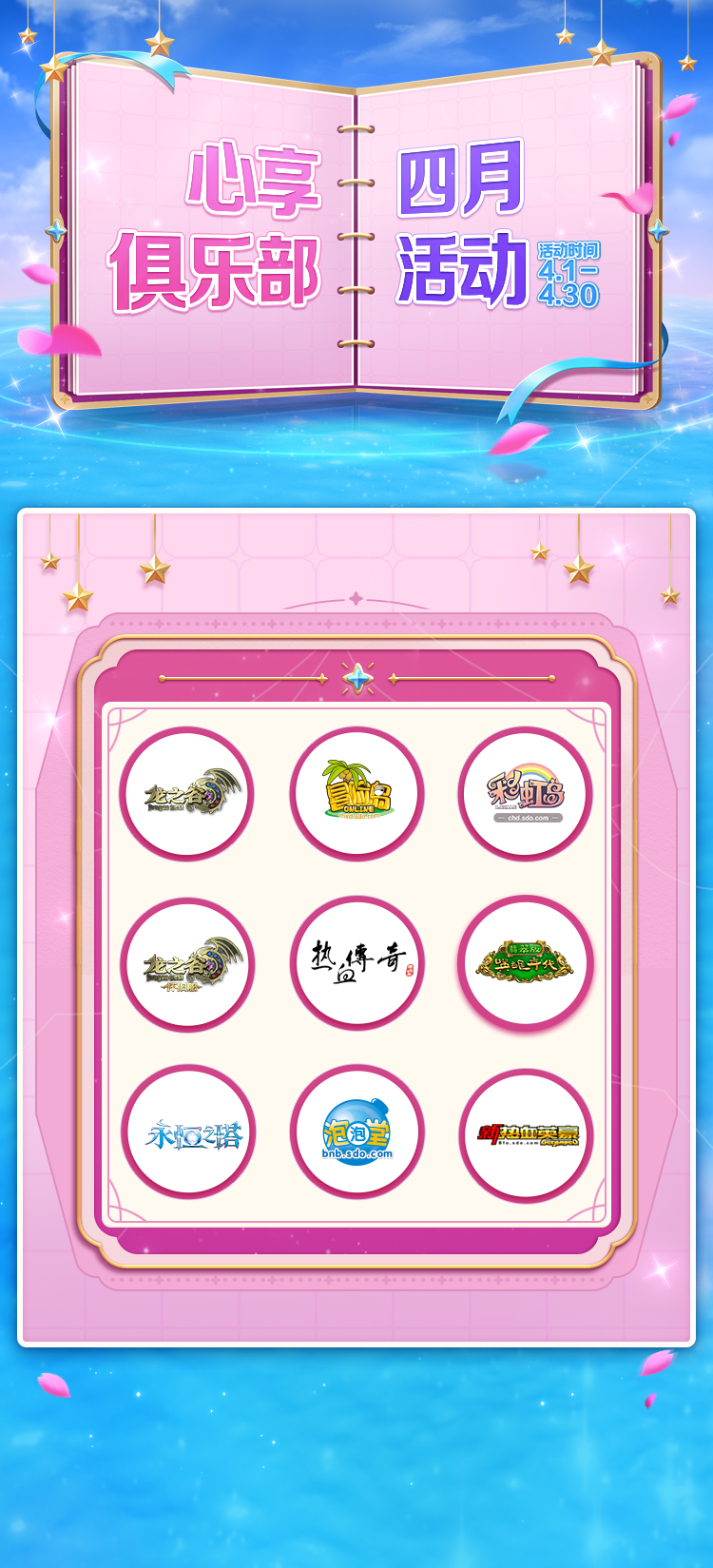
Task: Choose the 彩虹岛 game circle
Action: point(526,794)
